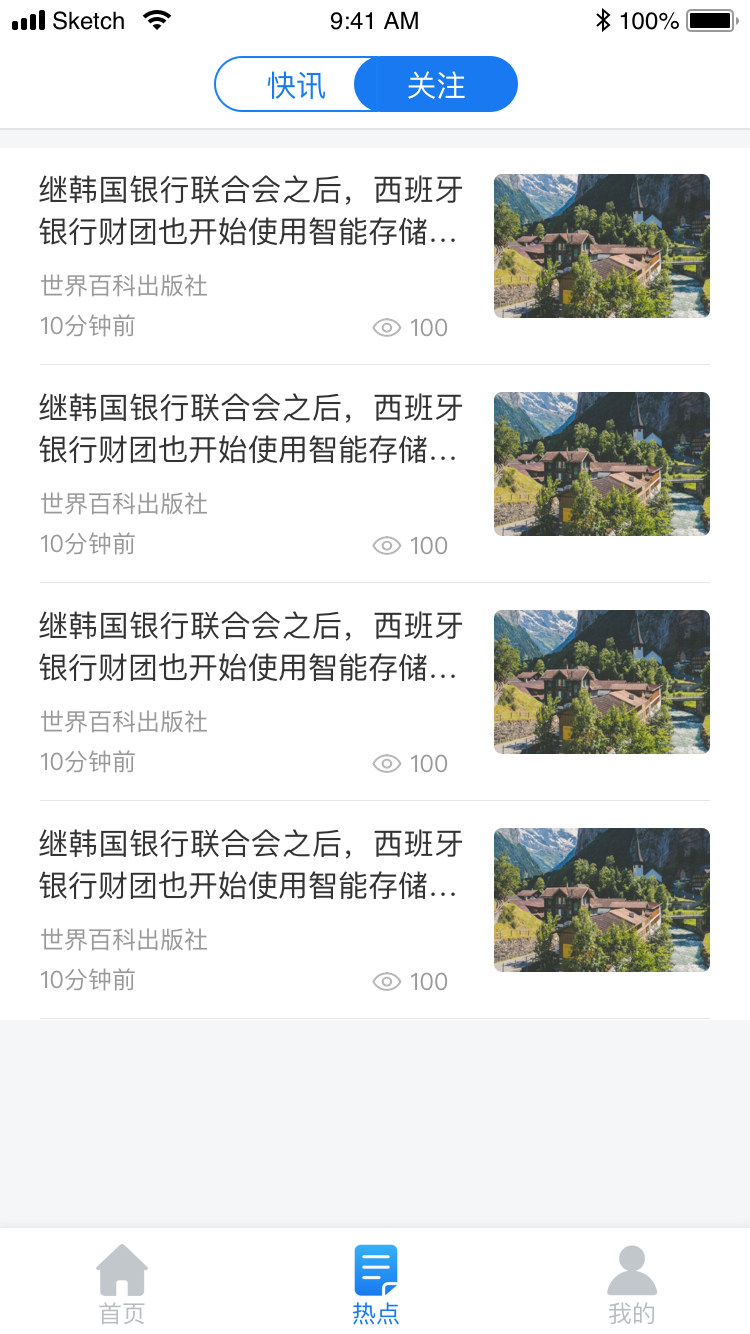Switch to the 我的 profile tab

(x=632, y=1285)
